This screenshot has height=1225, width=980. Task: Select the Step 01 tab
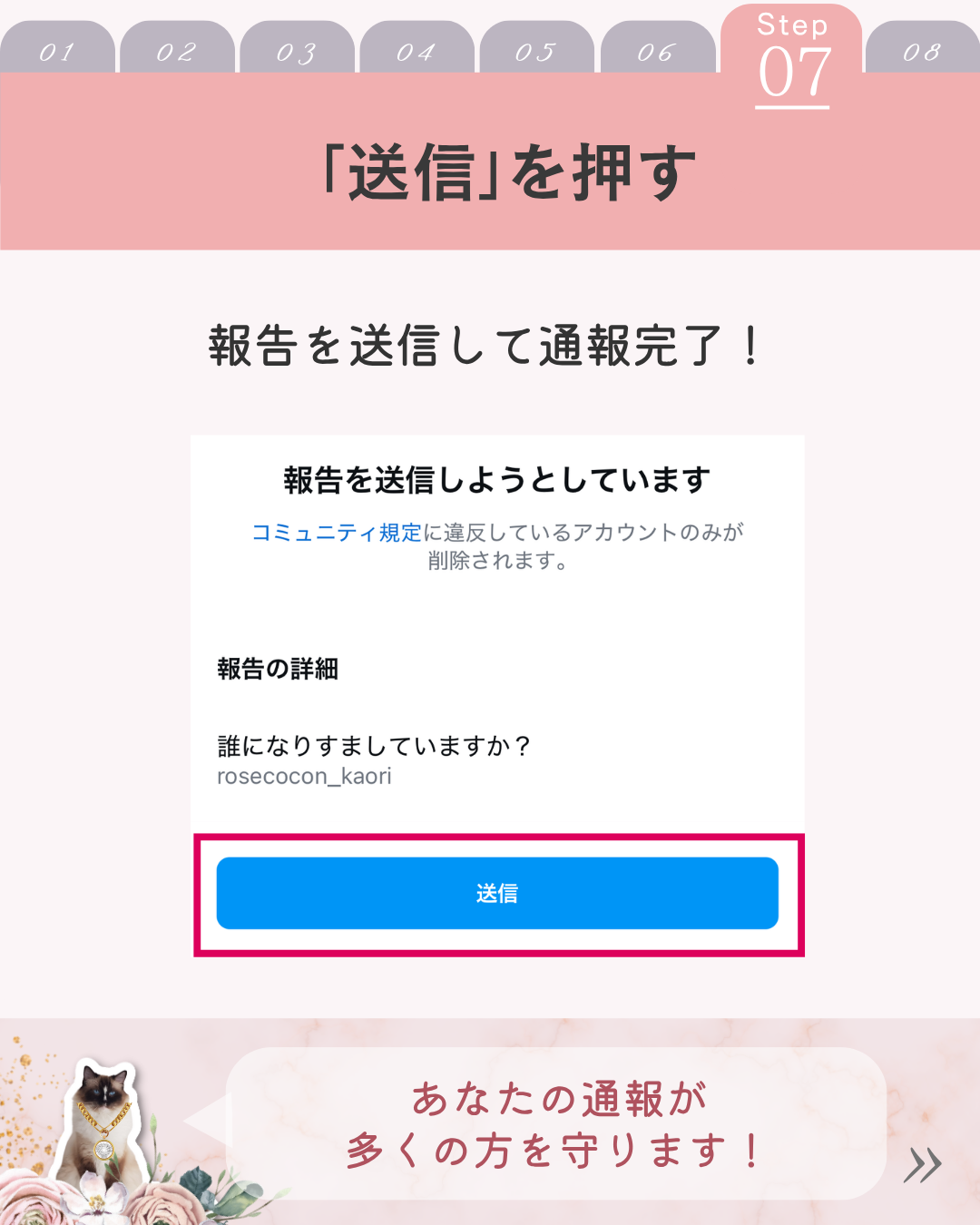click(x=56, y=52)
